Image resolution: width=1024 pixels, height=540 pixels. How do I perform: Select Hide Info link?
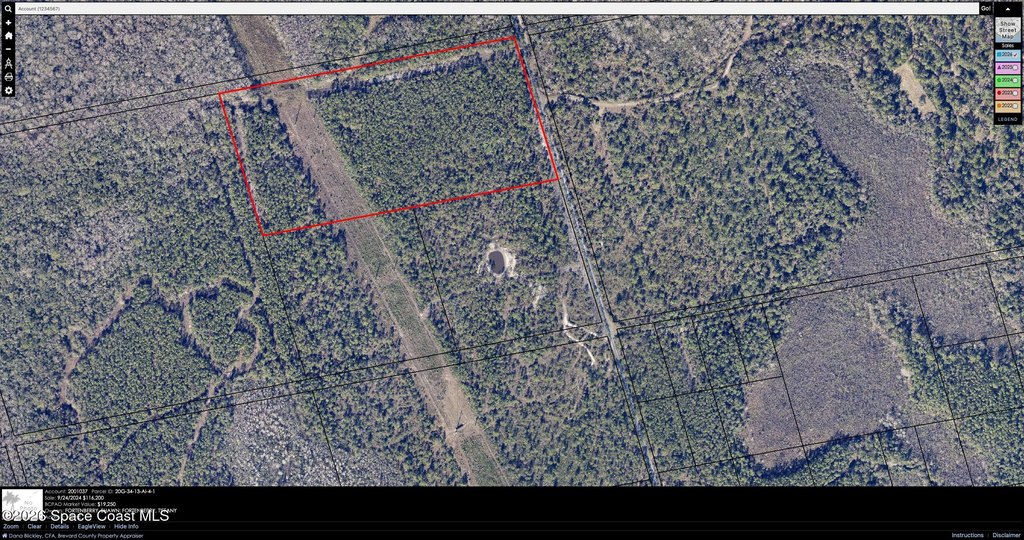(126, 526)
